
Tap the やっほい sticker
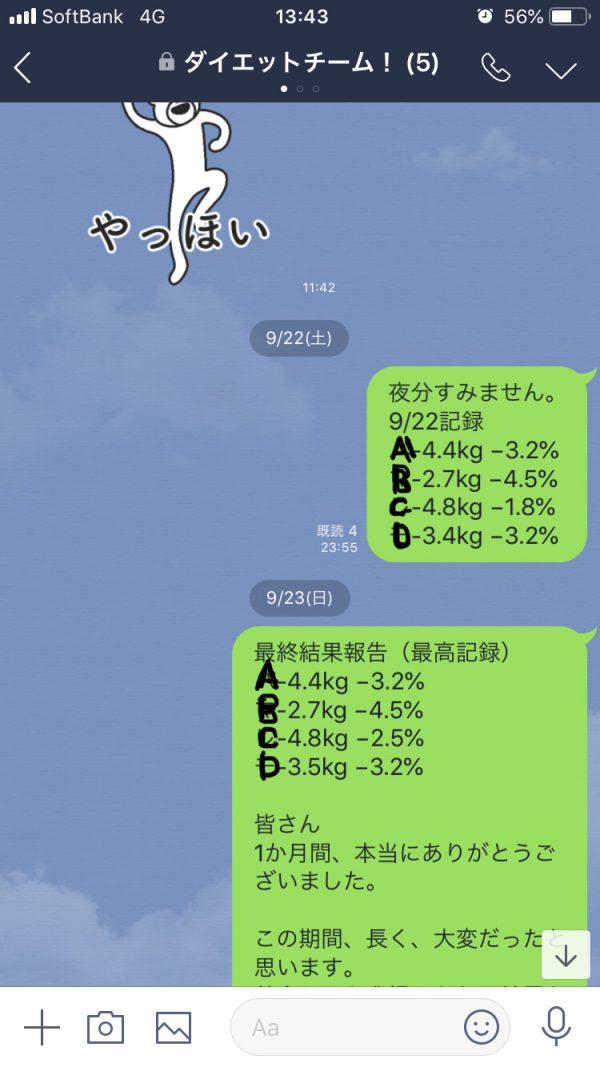(x=180, y=200)
